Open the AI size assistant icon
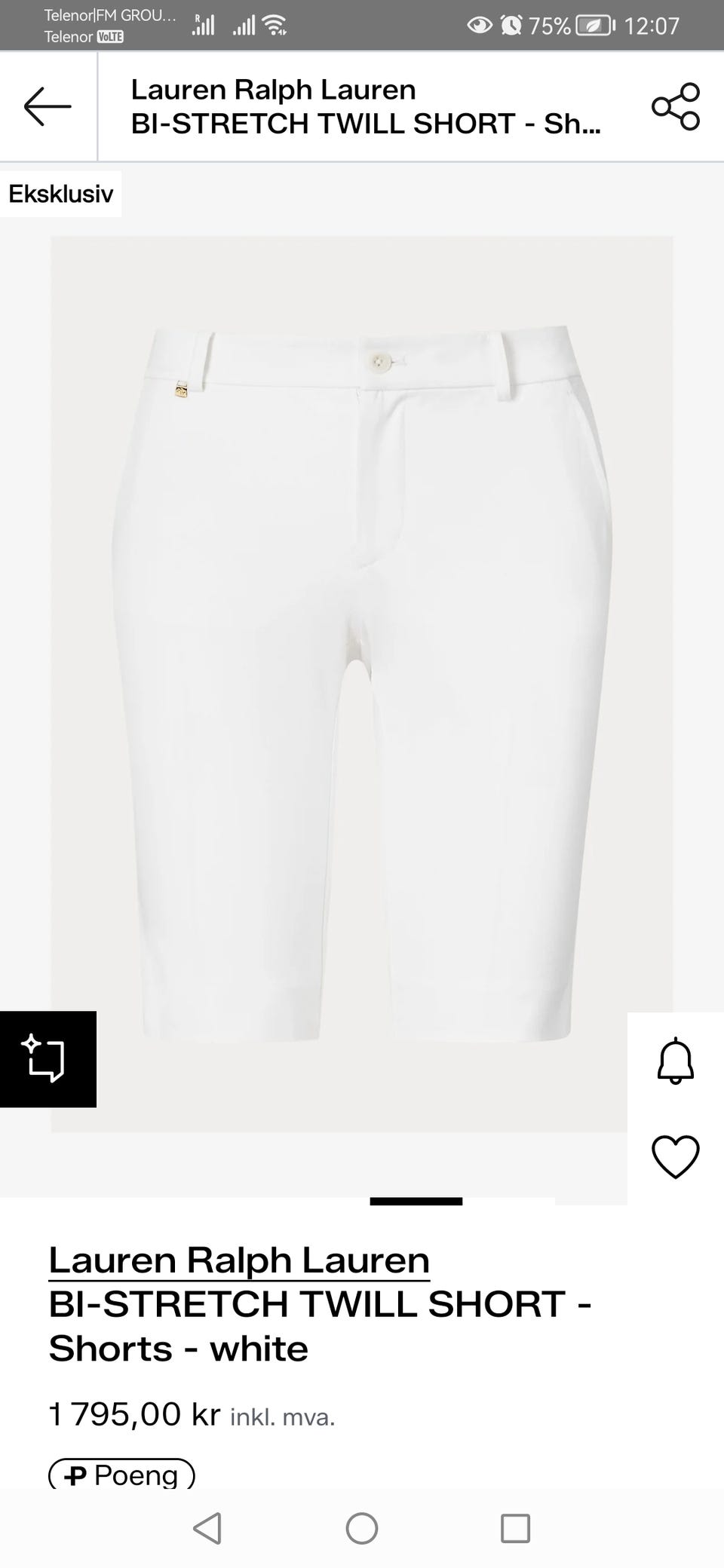The height and width of the screenshot is (1568, 724). (x=48, y=1059)
